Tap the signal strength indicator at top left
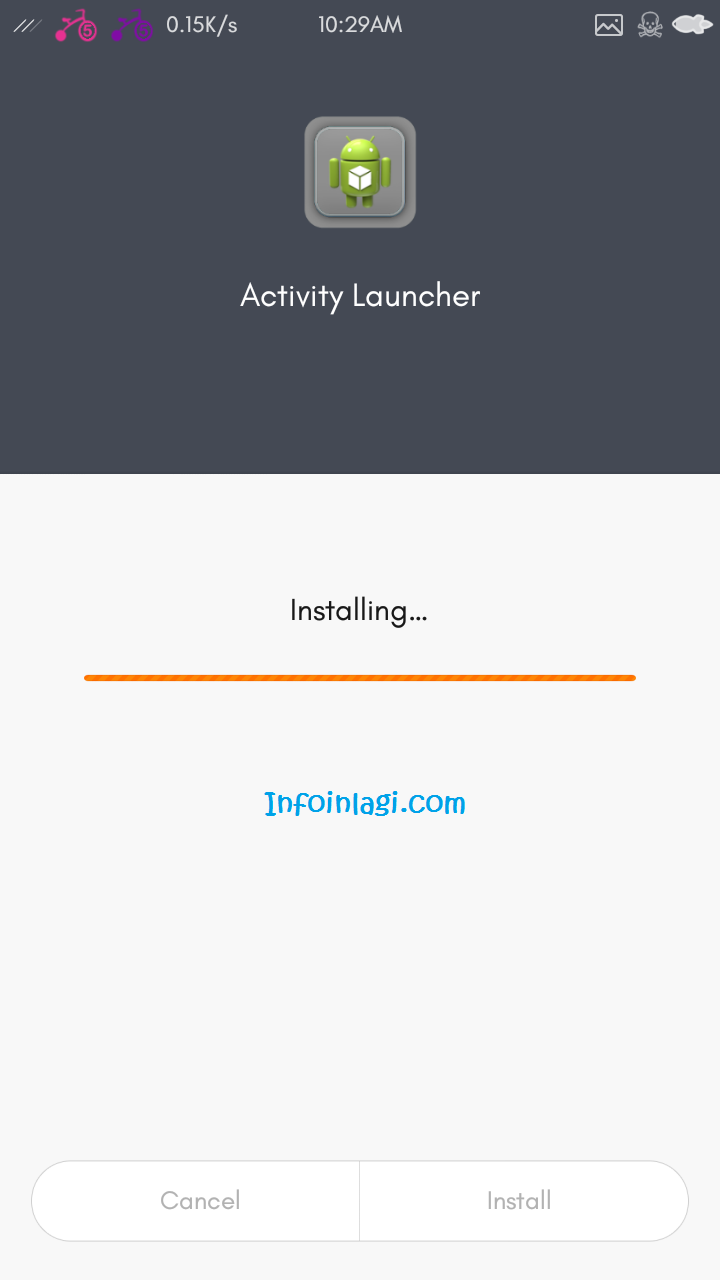Image resolution: width=720 pixels, height=1280 pixels. pyautogui.click(x=29, y=25)
